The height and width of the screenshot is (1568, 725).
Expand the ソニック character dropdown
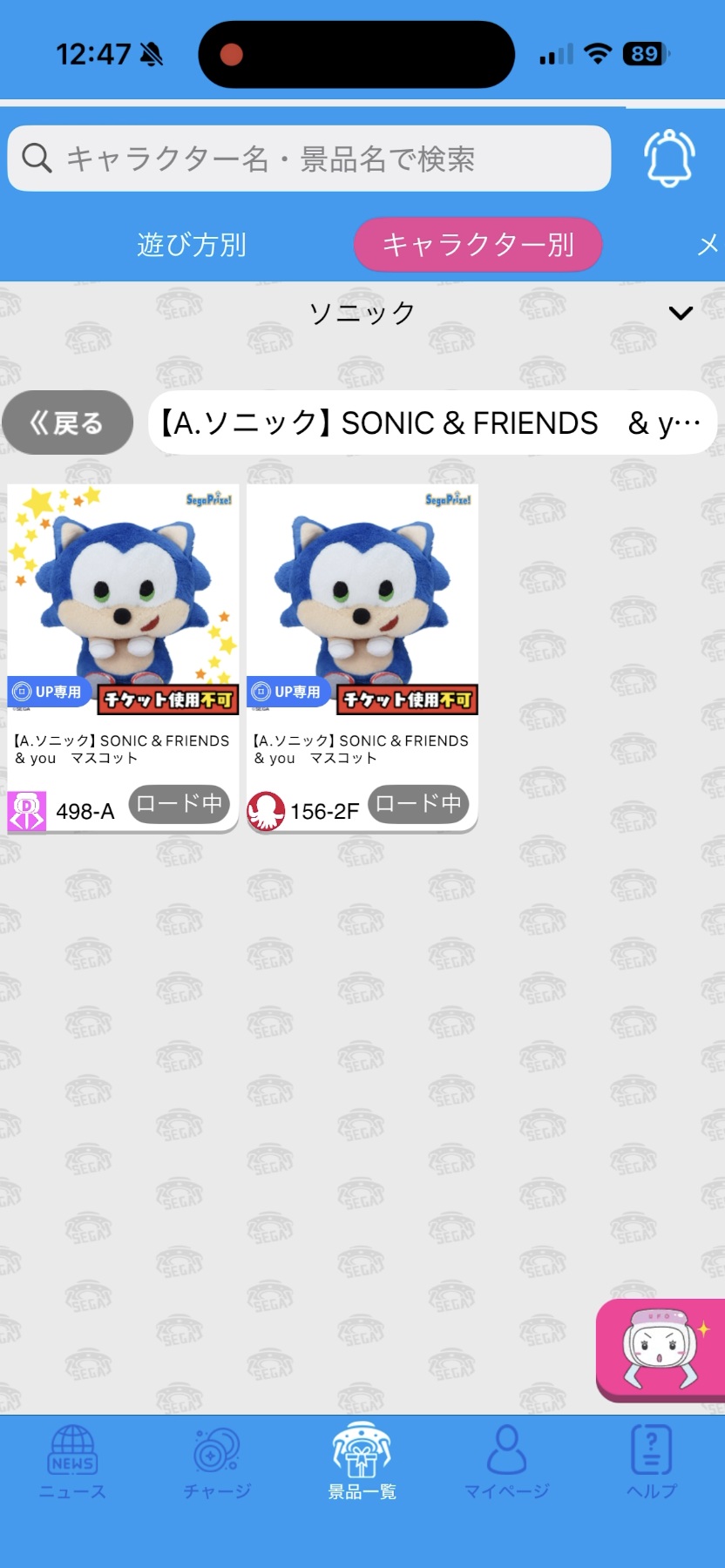pyautogui.click(x=680, y=313)
